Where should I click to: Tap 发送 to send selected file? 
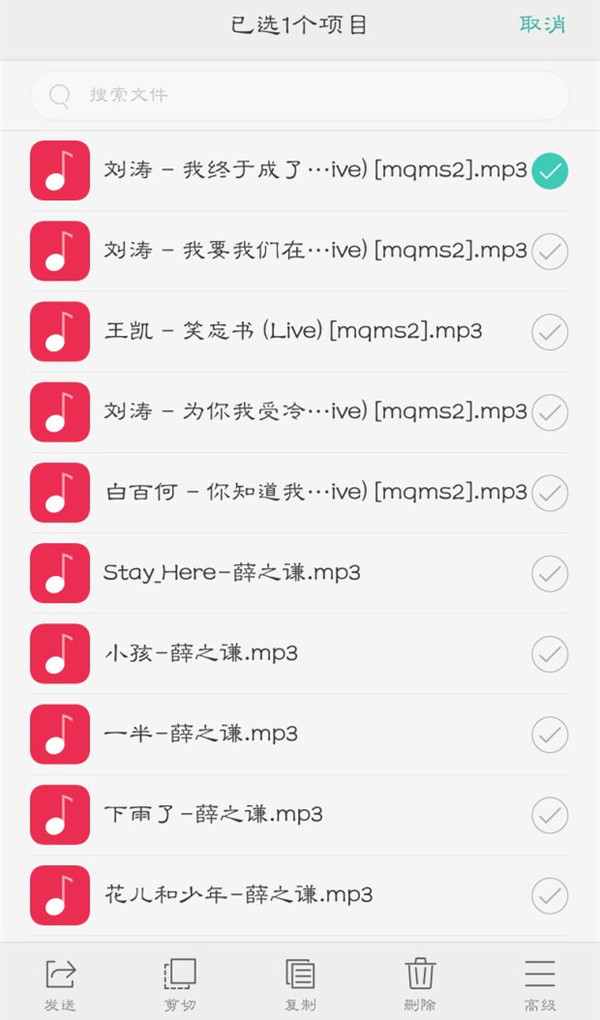[61, 984]
